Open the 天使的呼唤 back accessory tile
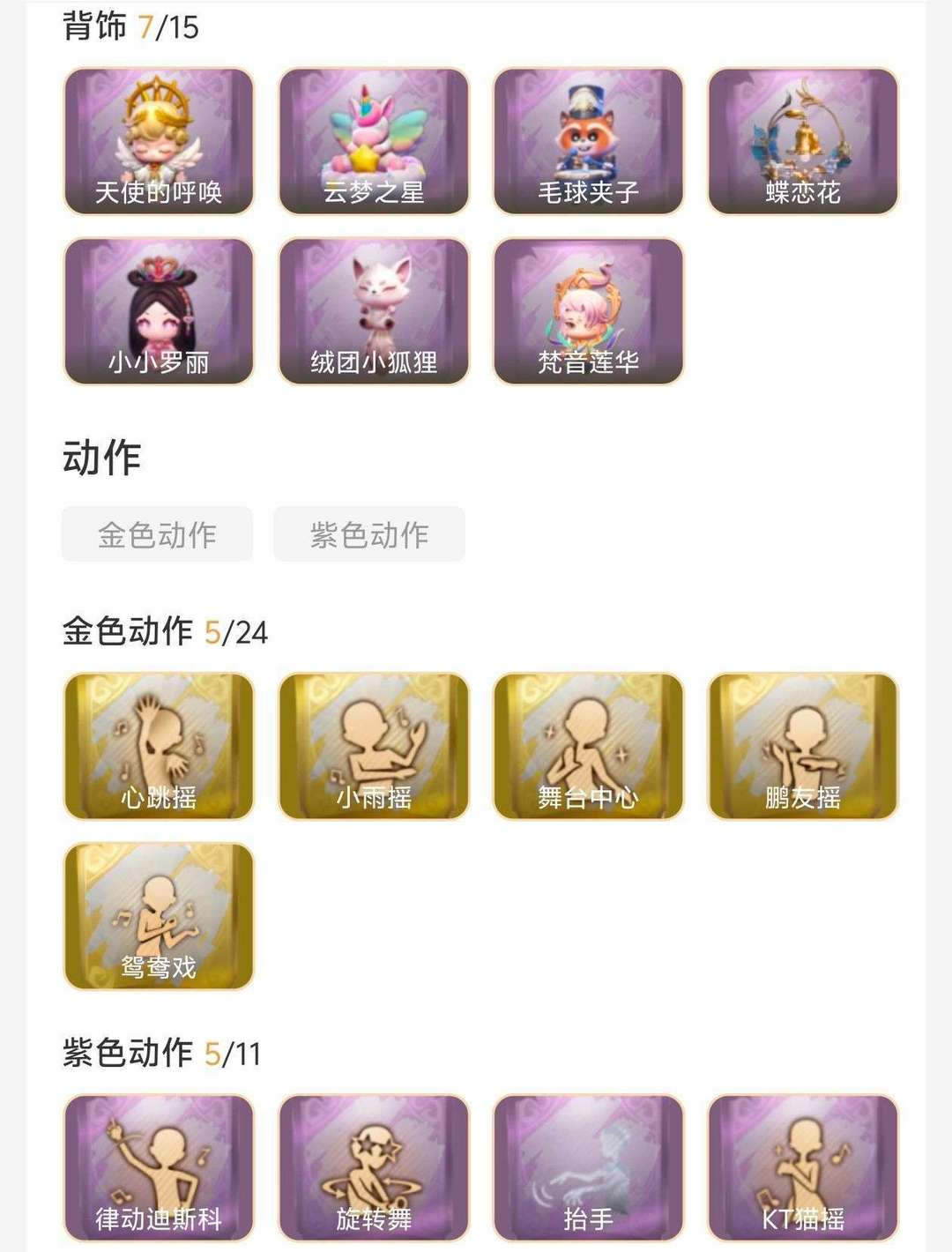Screen dimensions: 952x1252 pos(159,141)
